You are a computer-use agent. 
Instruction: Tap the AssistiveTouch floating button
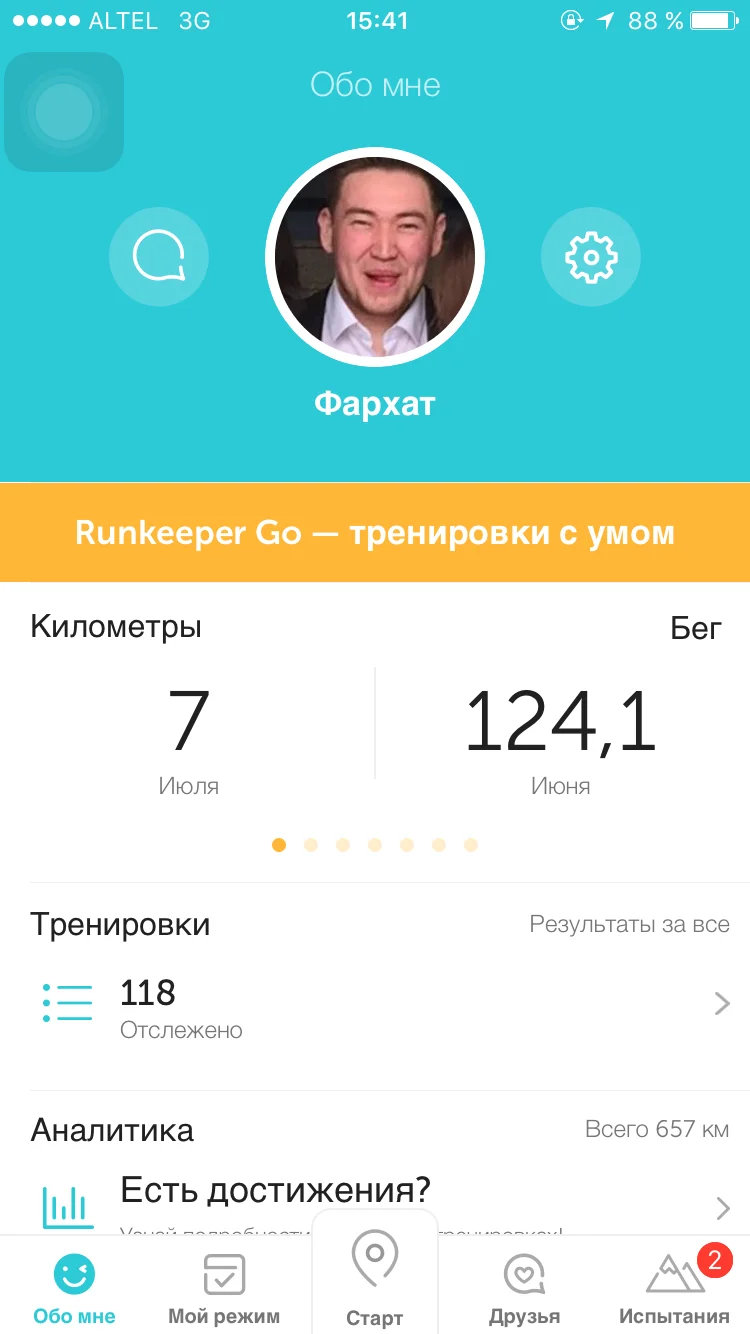(64, 112)
